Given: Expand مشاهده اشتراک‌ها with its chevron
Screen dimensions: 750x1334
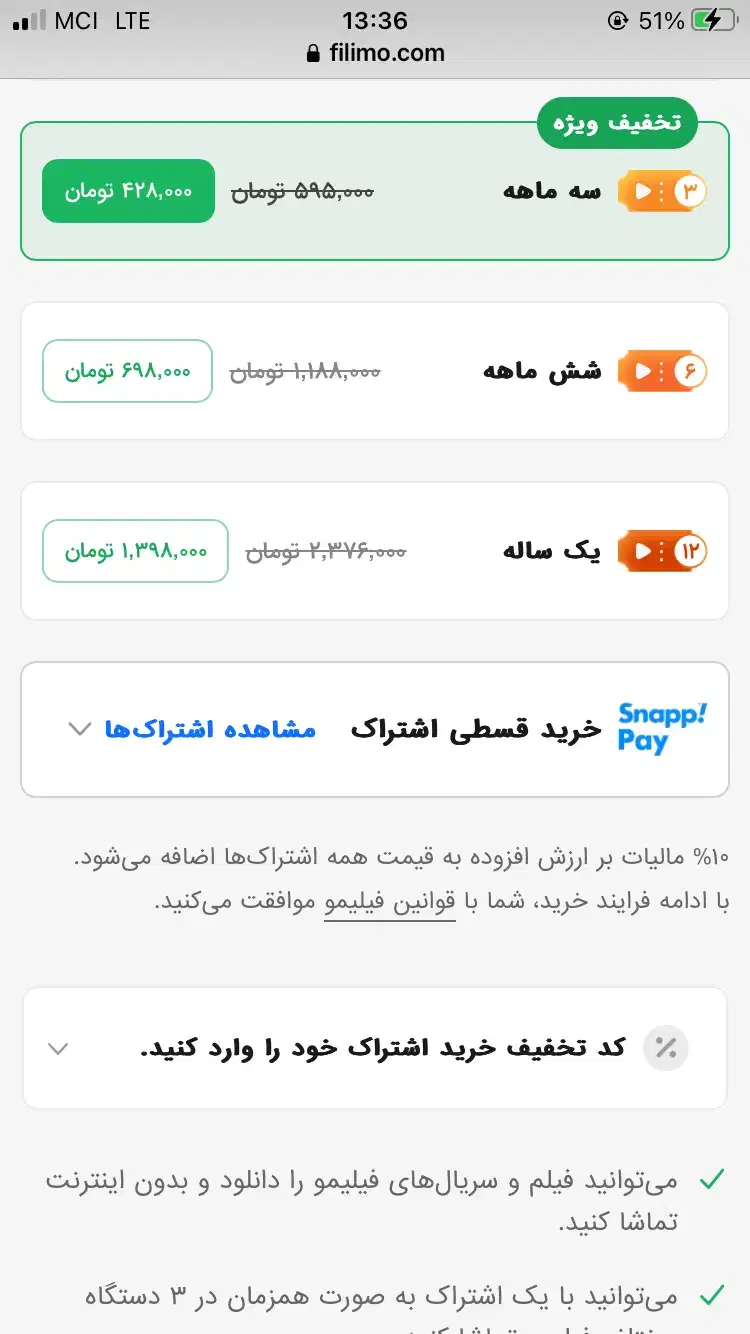Looking at the screenshot, I should click(79, 729).
